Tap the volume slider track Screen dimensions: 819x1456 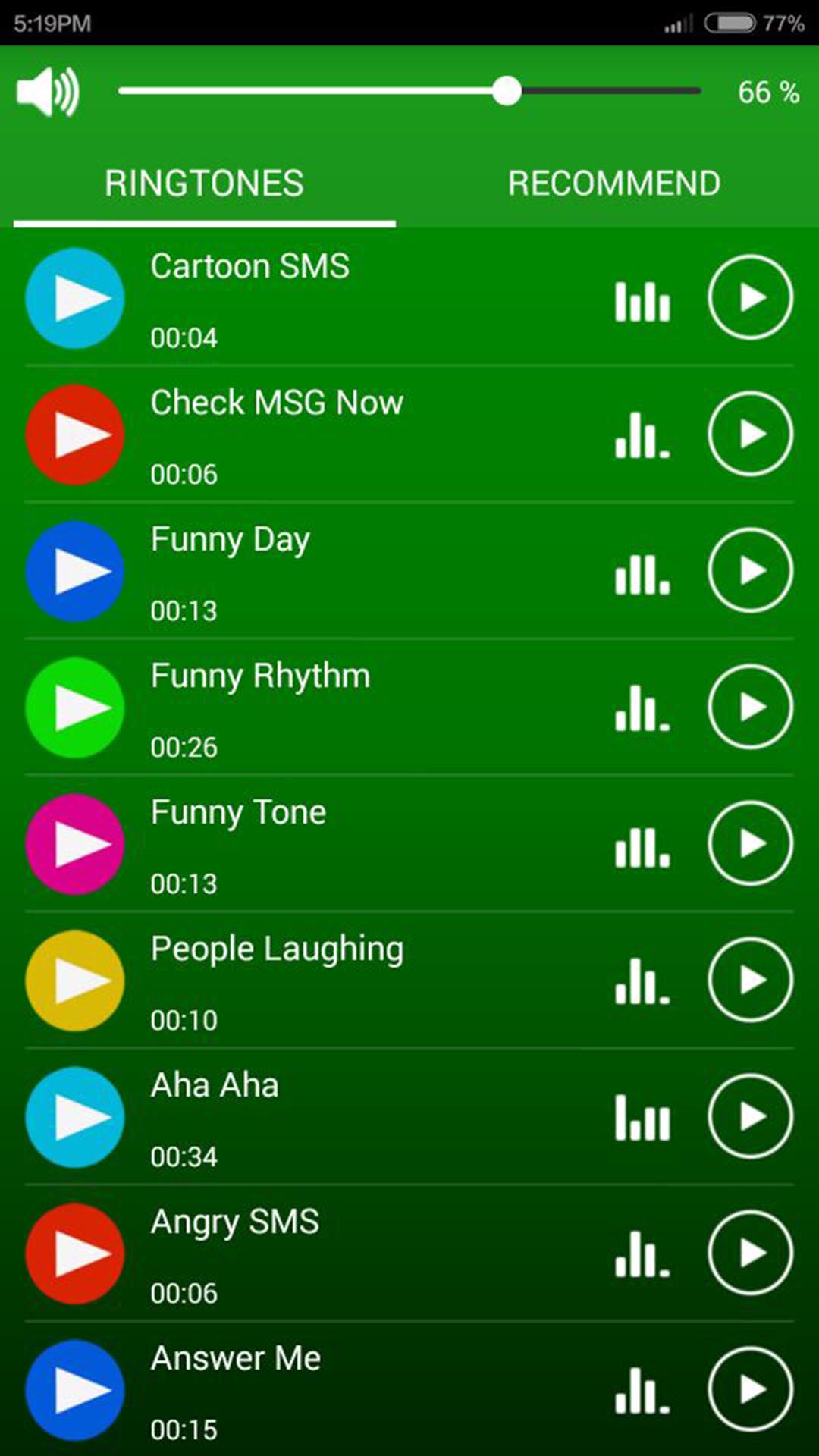pyautogui.click(x=409, y=91)
